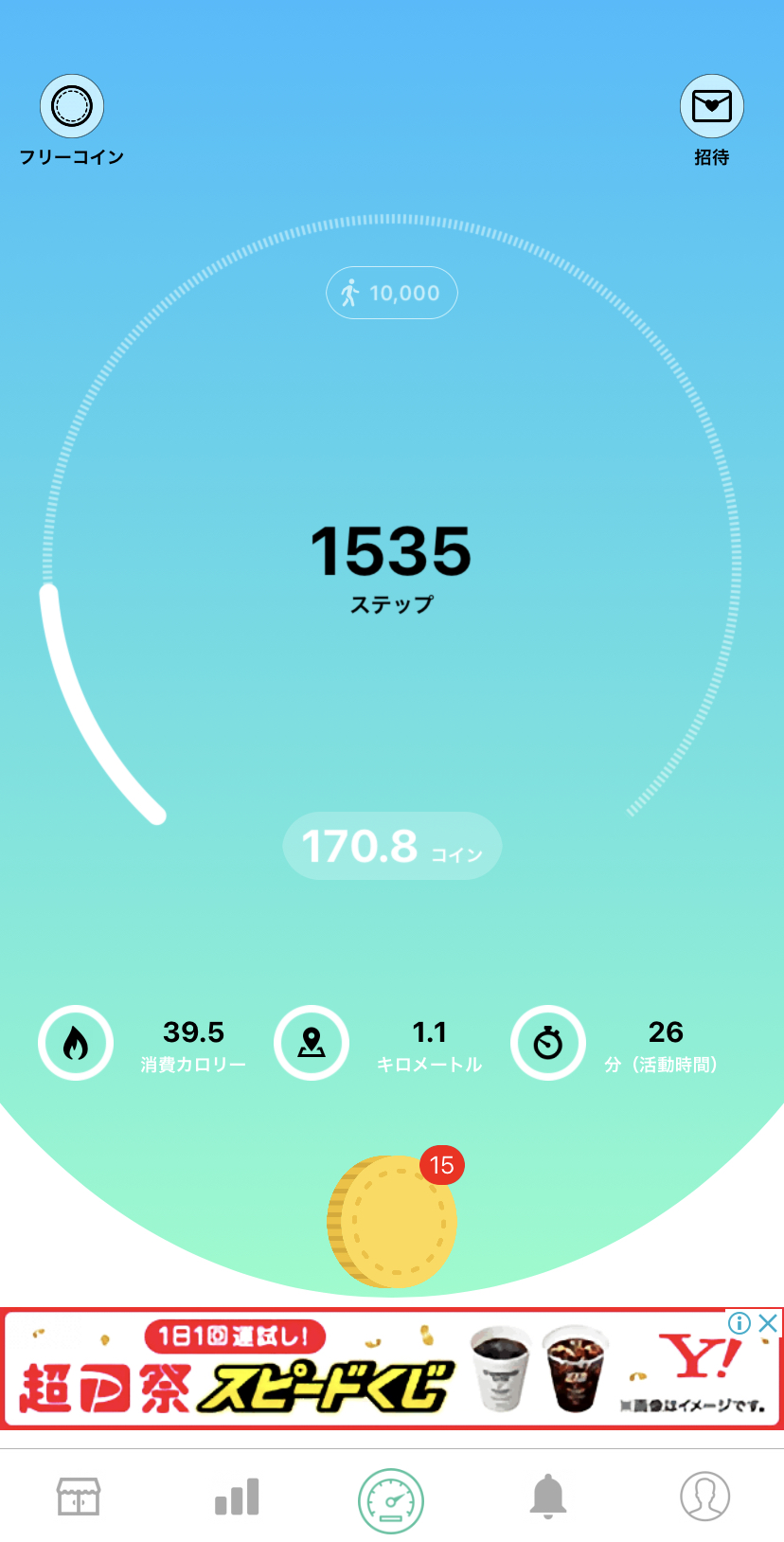Switch to the shop tab
The height and width of the screenshot is (1542, 784).
79,1497
